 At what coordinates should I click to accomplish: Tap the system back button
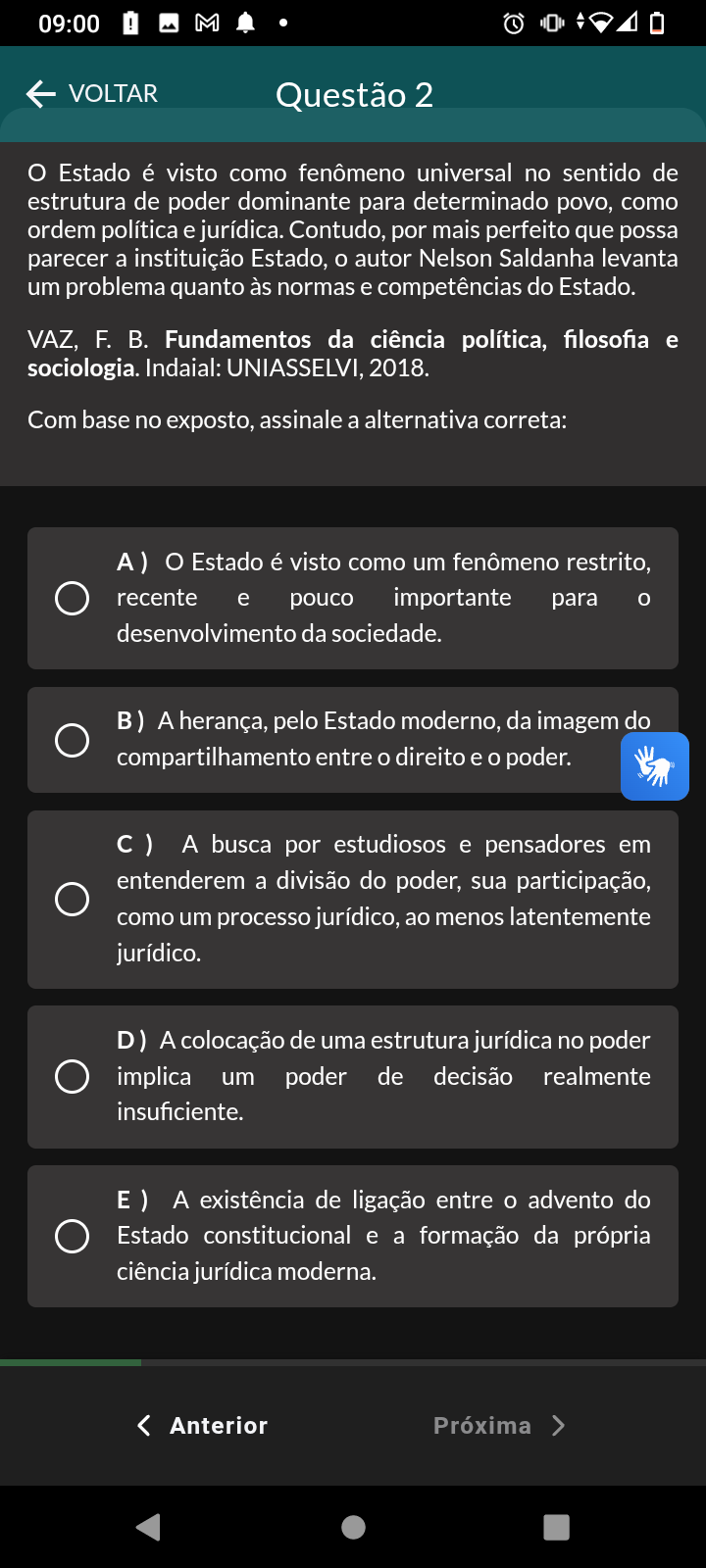pos(148,1527)
